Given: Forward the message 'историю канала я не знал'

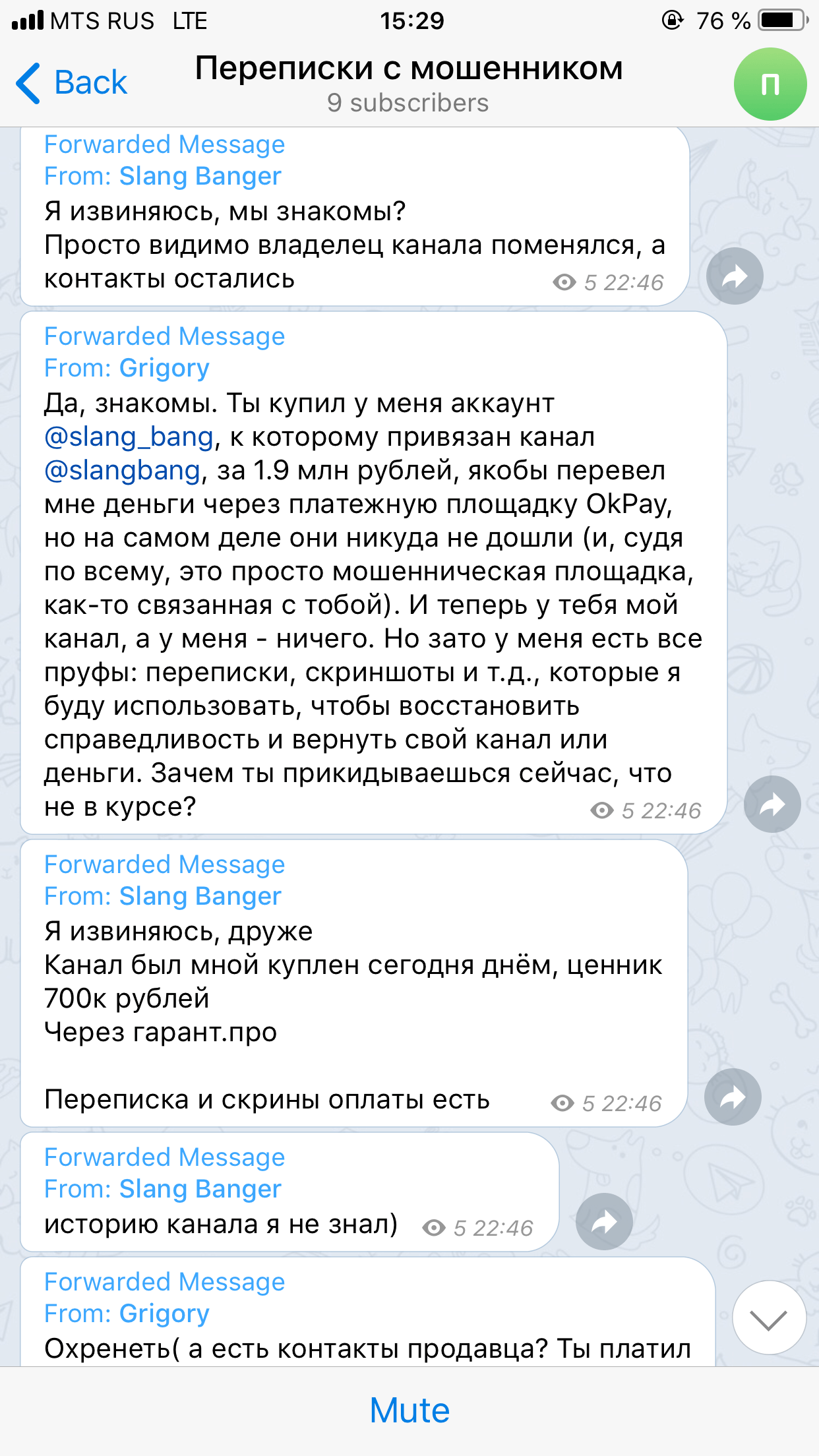Looking at the screenshot, I should pyautogui.click(x=603, y=1221).
